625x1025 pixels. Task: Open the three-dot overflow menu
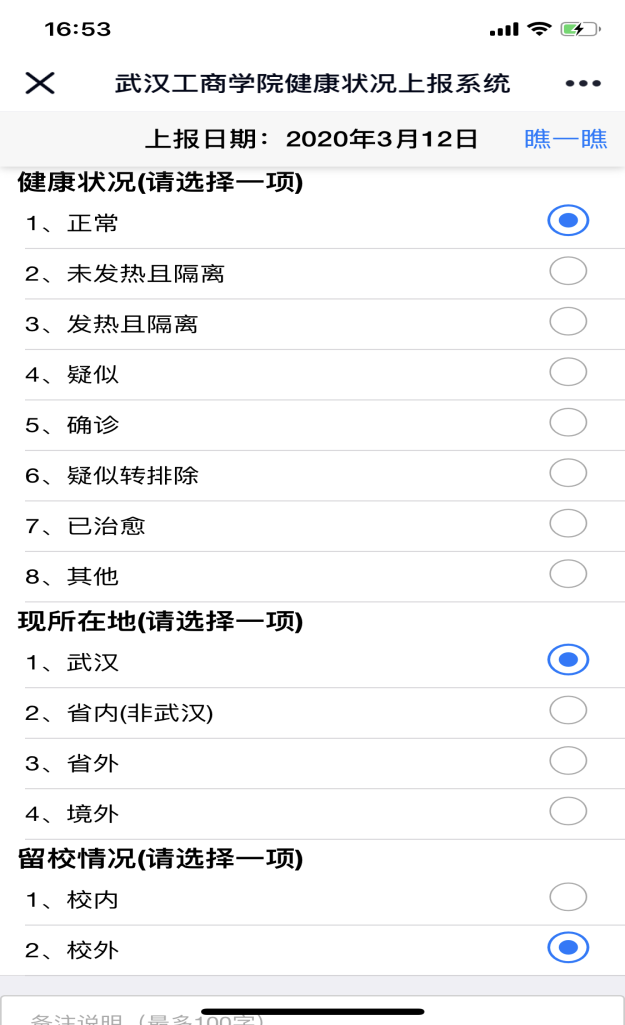583,83
